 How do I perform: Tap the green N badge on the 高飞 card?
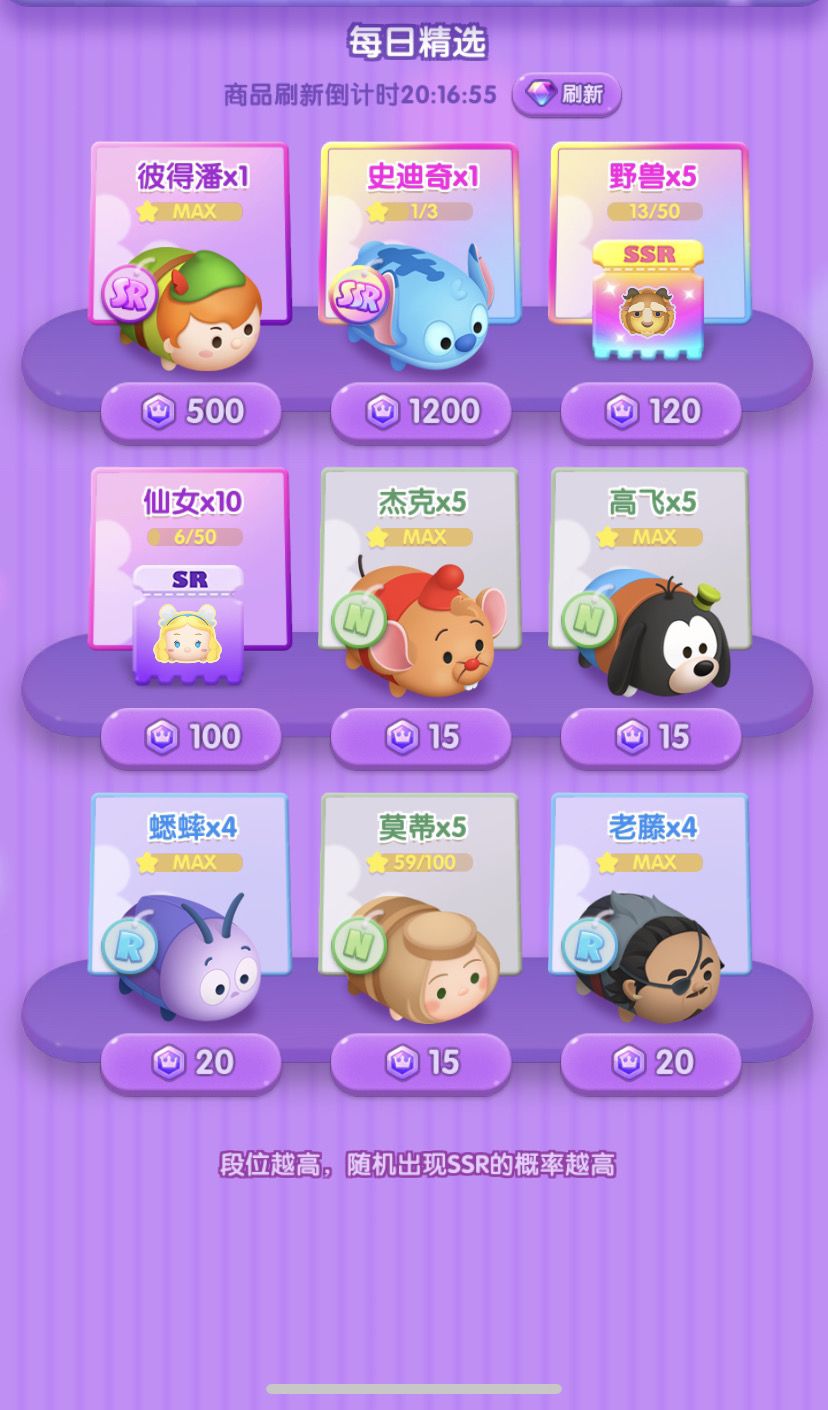click(x=590, y=618)
